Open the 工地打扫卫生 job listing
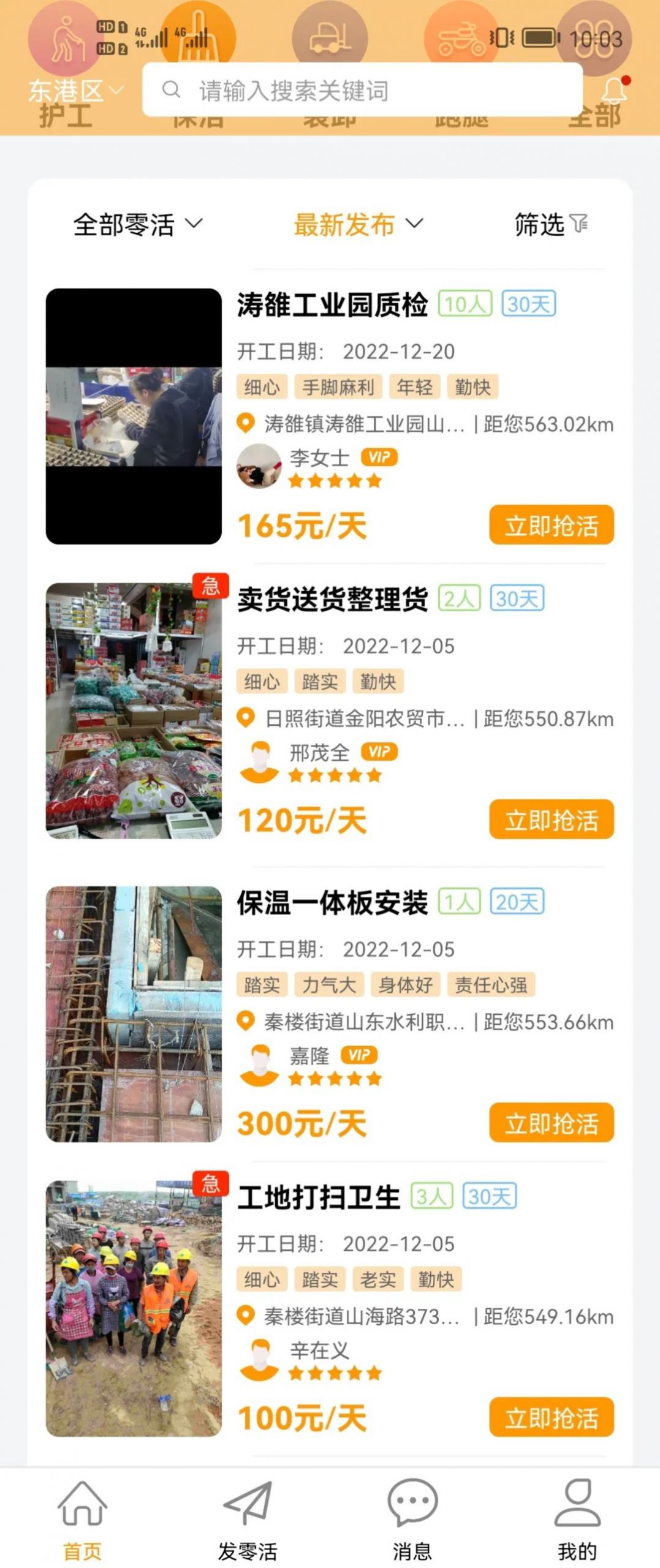The width and height of the screenshot is (660, 1568). 319,1197
